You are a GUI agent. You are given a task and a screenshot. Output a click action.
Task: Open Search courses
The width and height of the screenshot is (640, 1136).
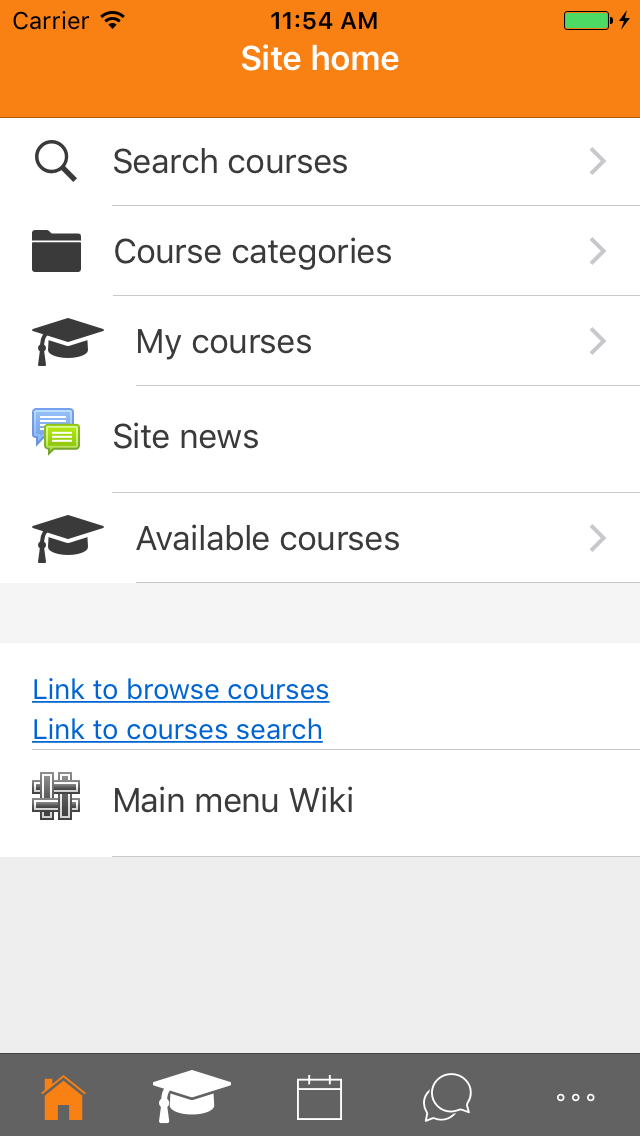(x=320, y=162)
